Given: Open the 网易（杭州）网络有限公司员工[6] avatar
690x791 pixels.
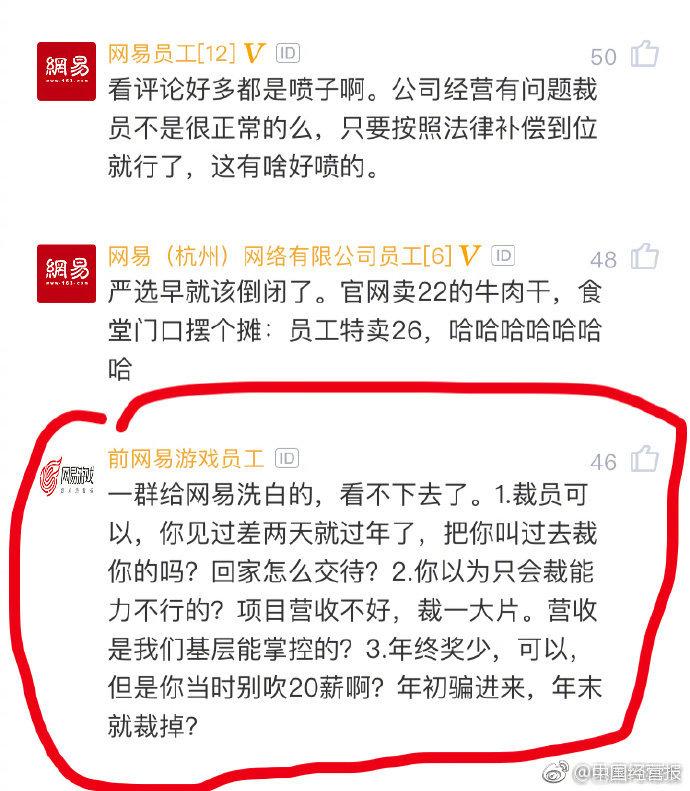Looking at the screenshot, I should point(67,273).
